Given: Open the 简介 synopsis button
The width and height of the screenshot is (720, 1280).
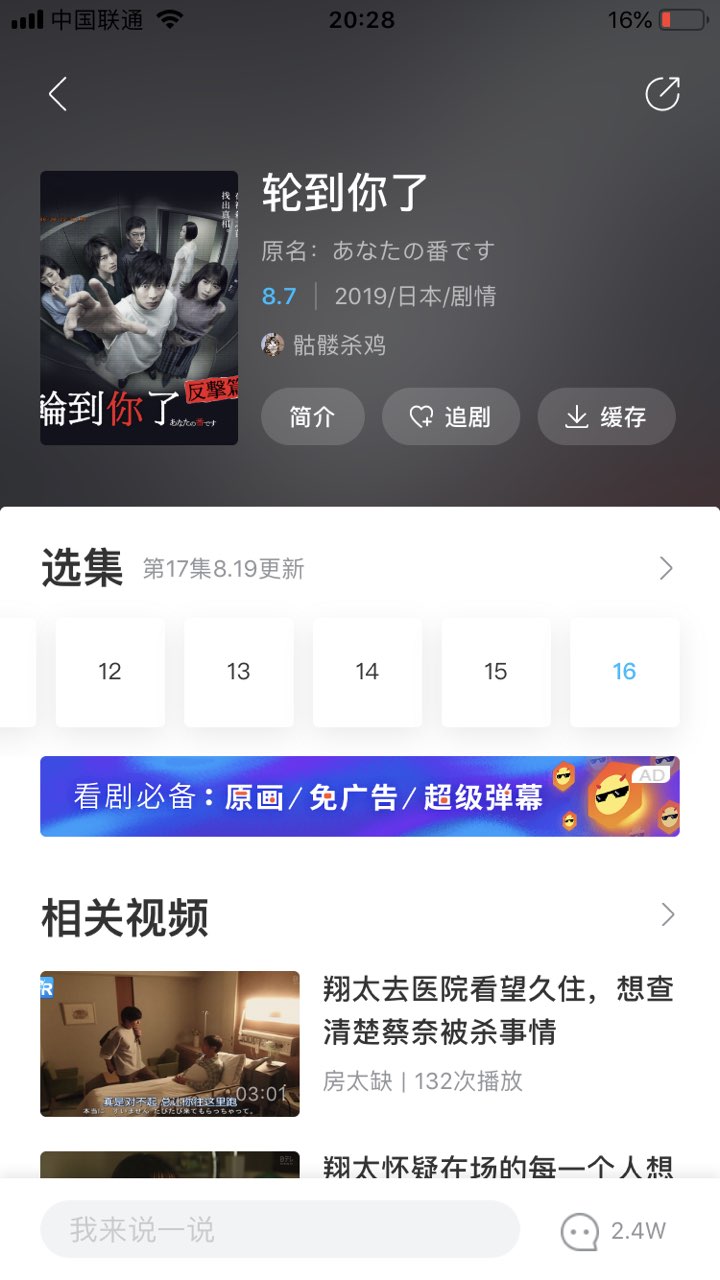Looking at the screenshot, I should tap(312, 416).
